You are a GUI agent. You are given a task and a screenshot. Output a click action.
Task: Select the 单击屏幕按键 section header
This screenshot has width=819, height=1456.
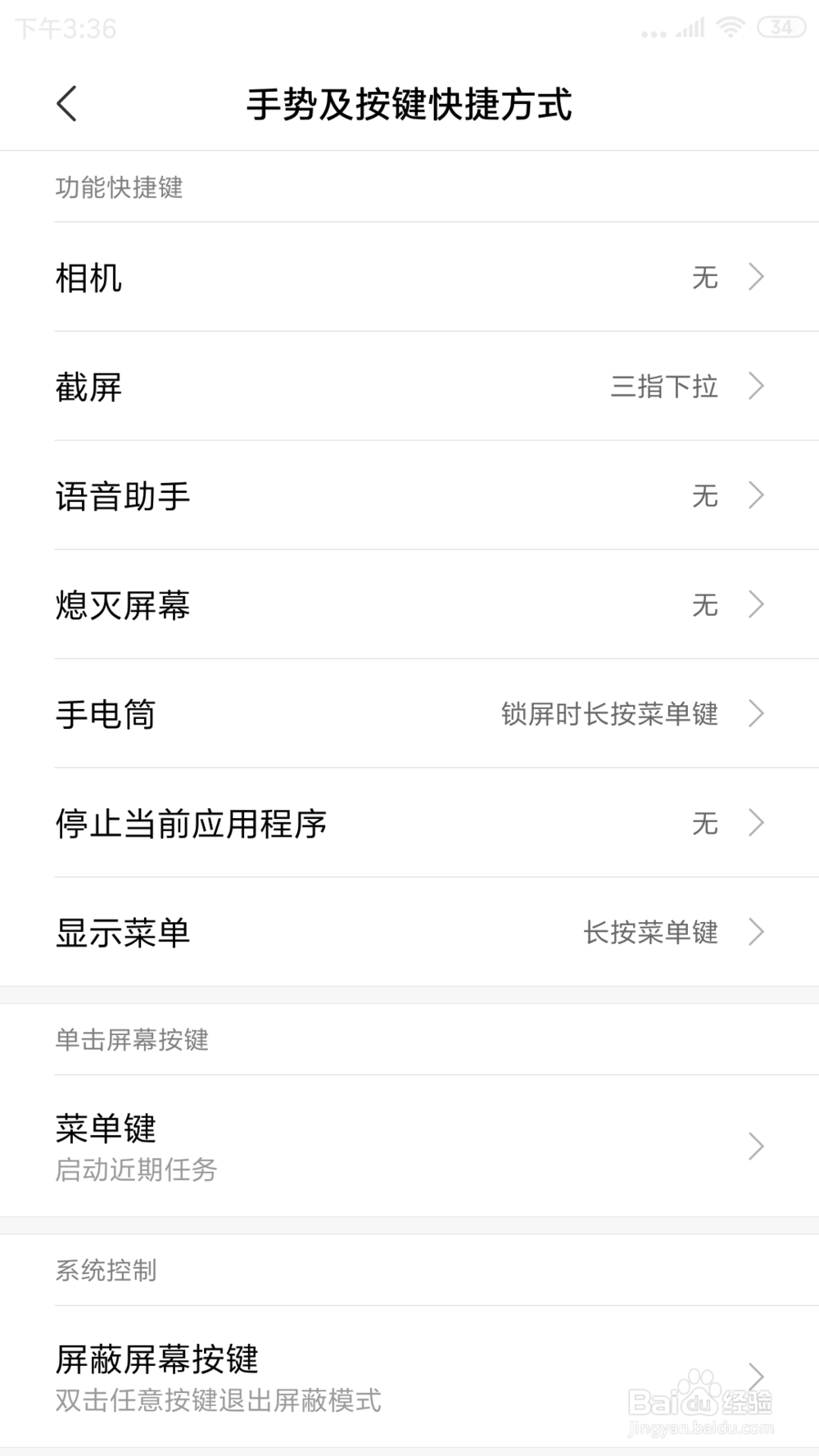pos(132,1040)
